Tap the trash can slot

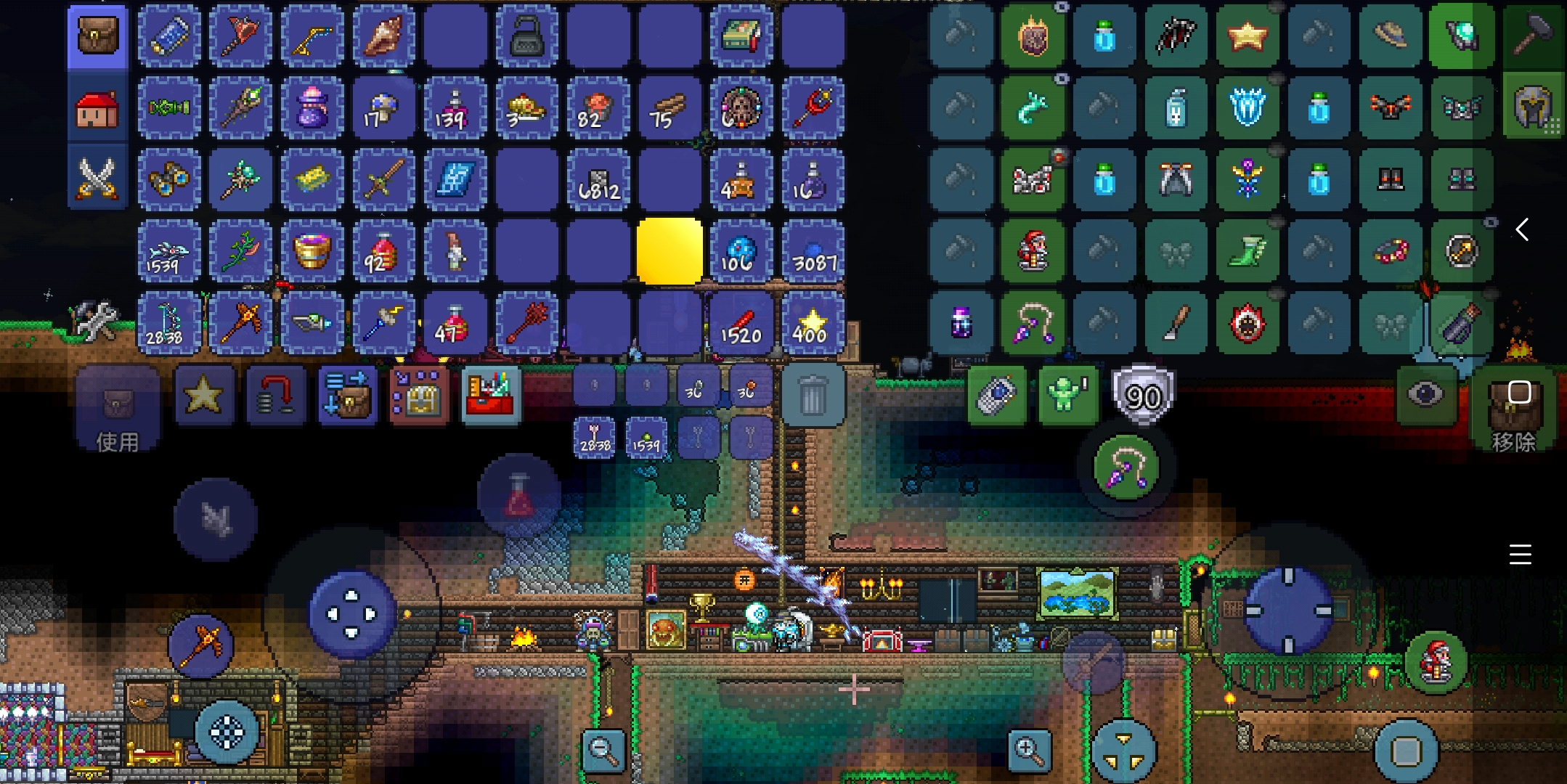pyautogui.click(x=813, y=396)
